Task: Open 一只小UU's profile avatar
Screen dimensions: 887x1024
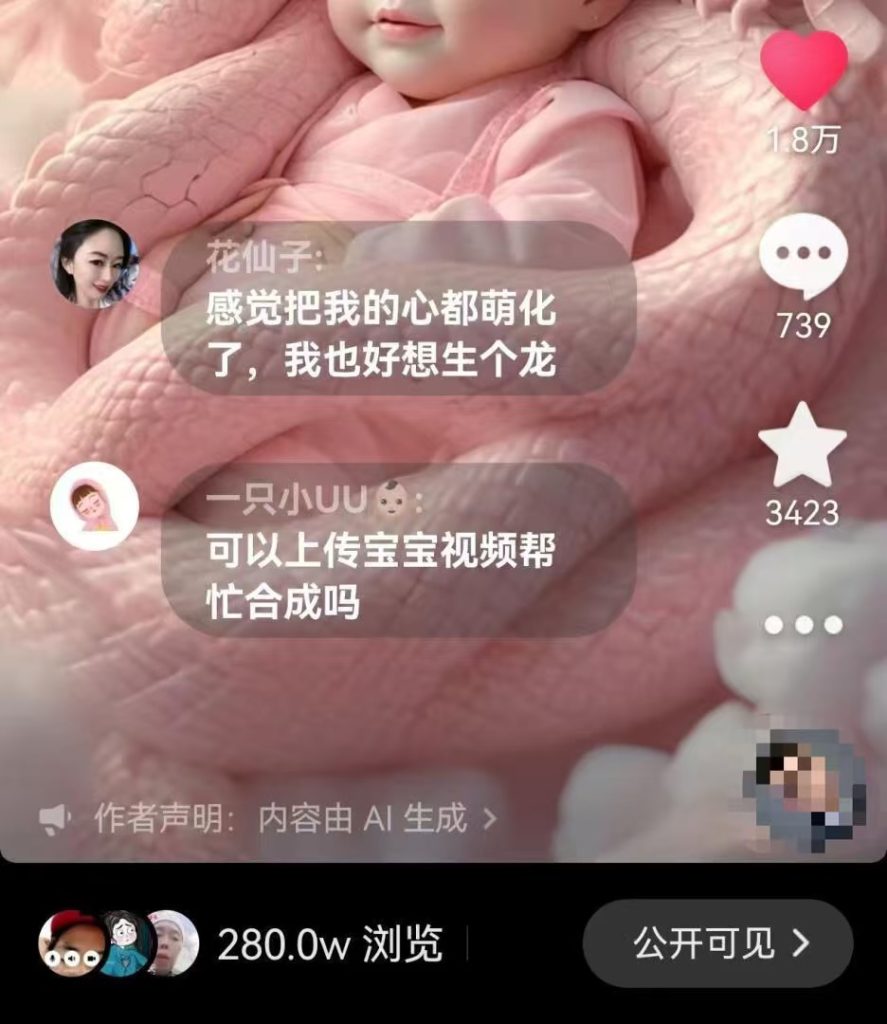Action: click(x=94, y=506)
